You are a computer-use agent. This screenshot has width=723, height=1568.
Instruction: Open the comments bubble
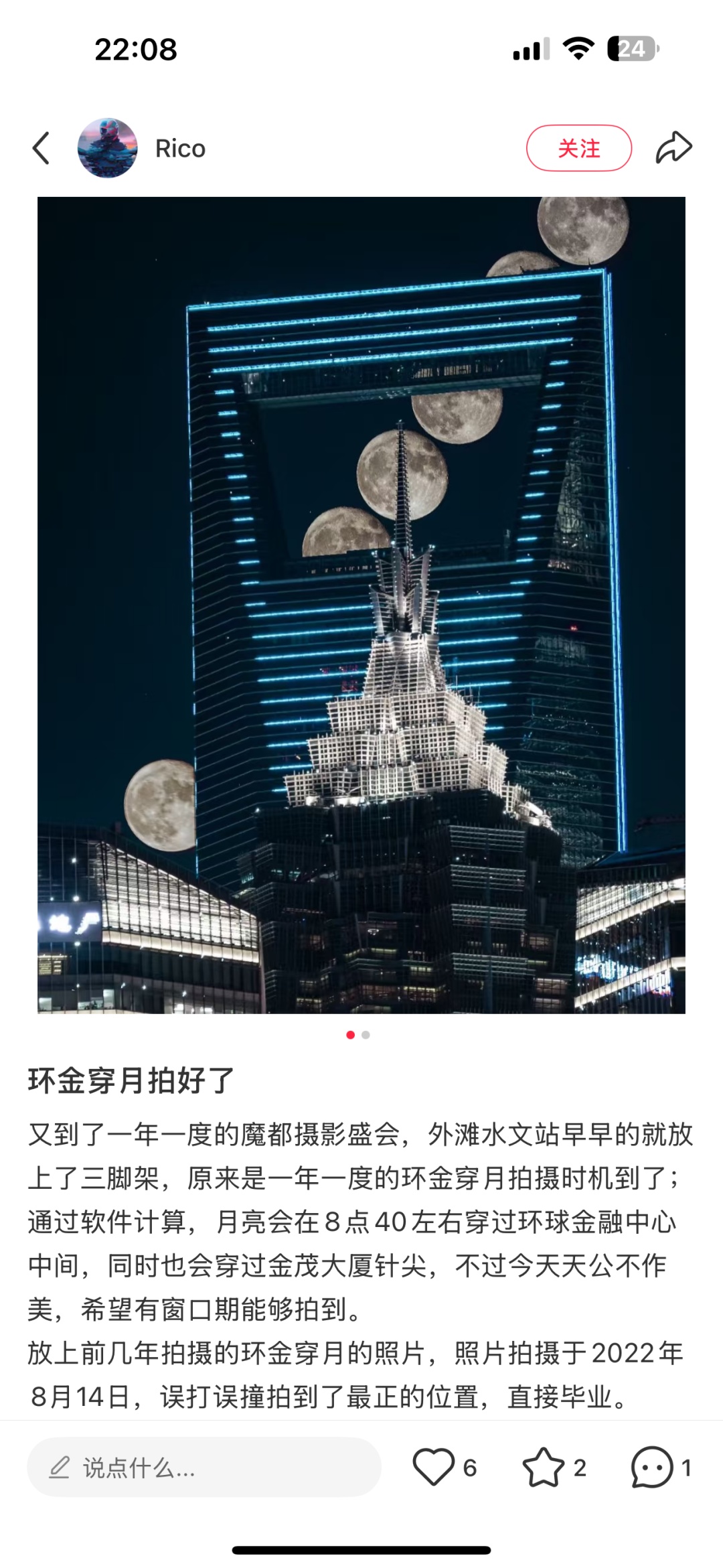651,1467
